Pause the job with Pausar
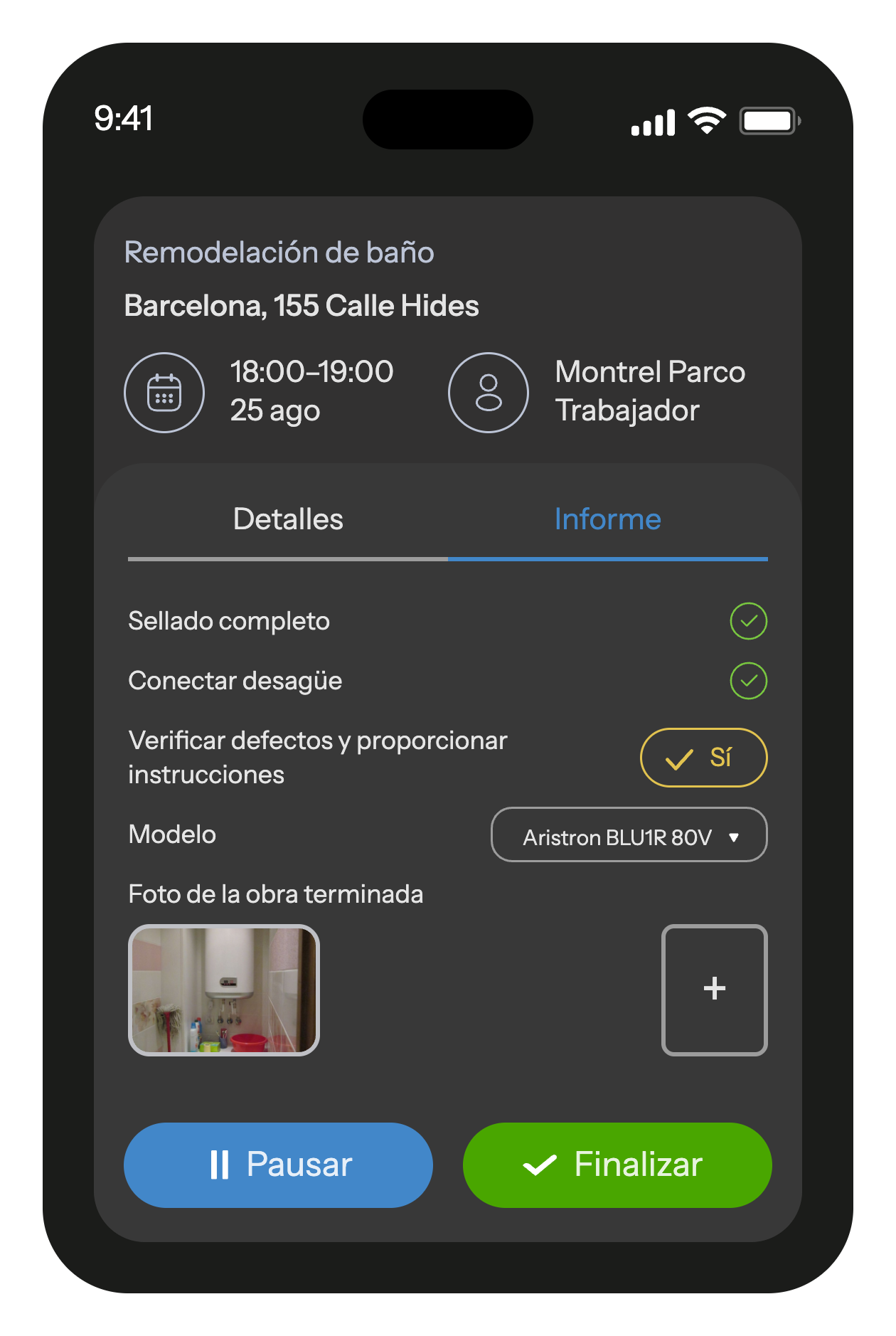Screen dimensions: 896x1336 point(278,1165)
